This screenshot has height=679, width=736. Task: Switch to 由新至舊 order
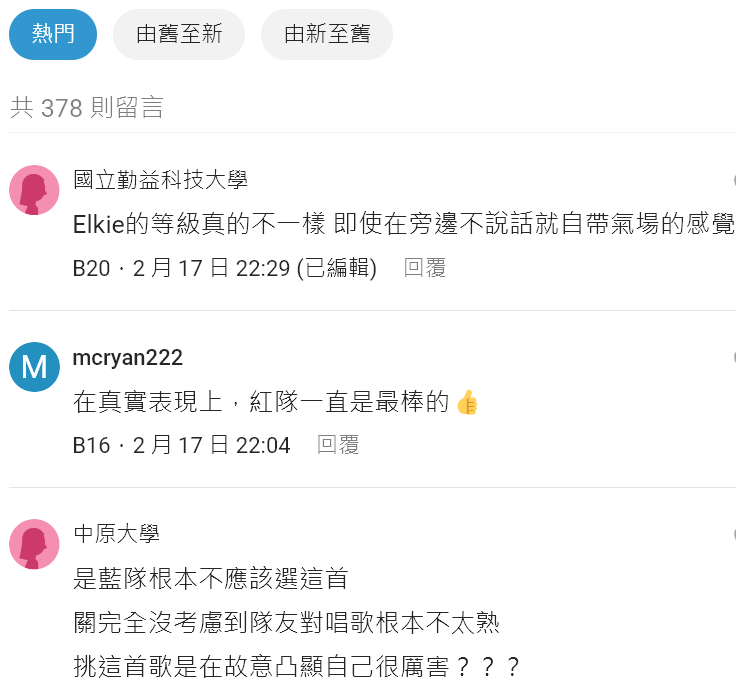coord(327,34)
